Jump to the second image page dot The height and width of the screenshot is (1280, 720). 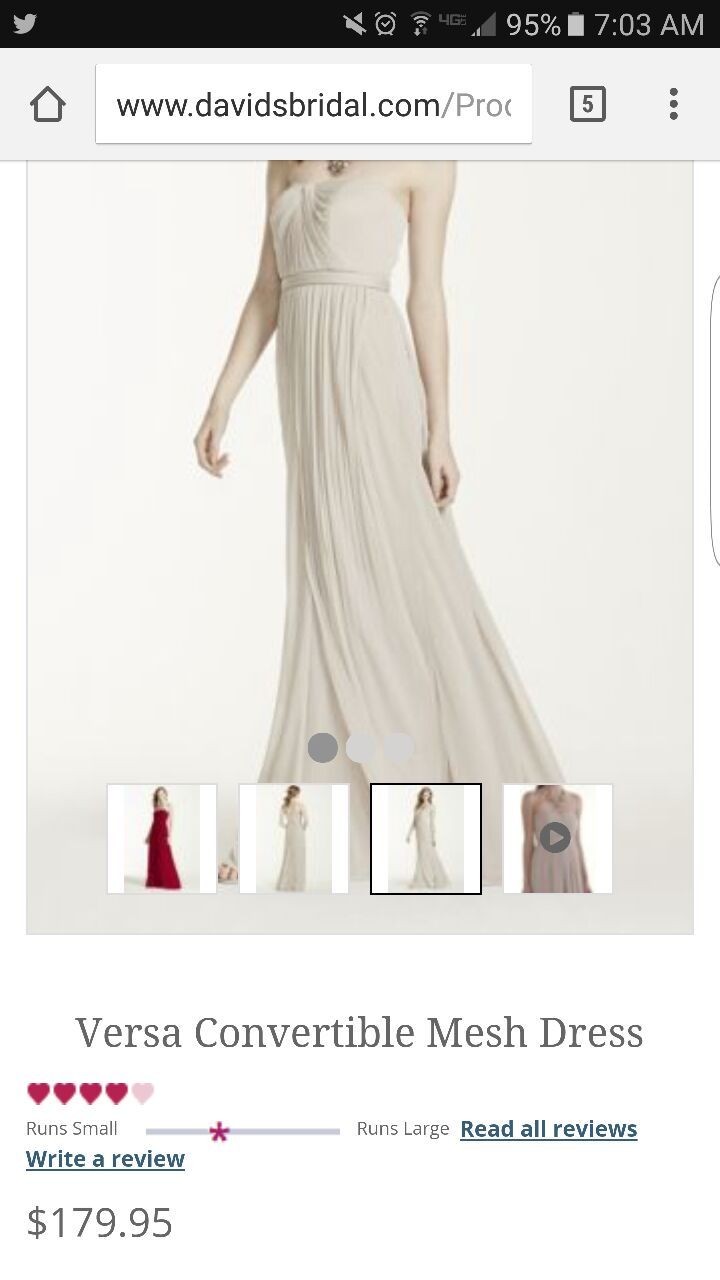click(x=360, y=747)
